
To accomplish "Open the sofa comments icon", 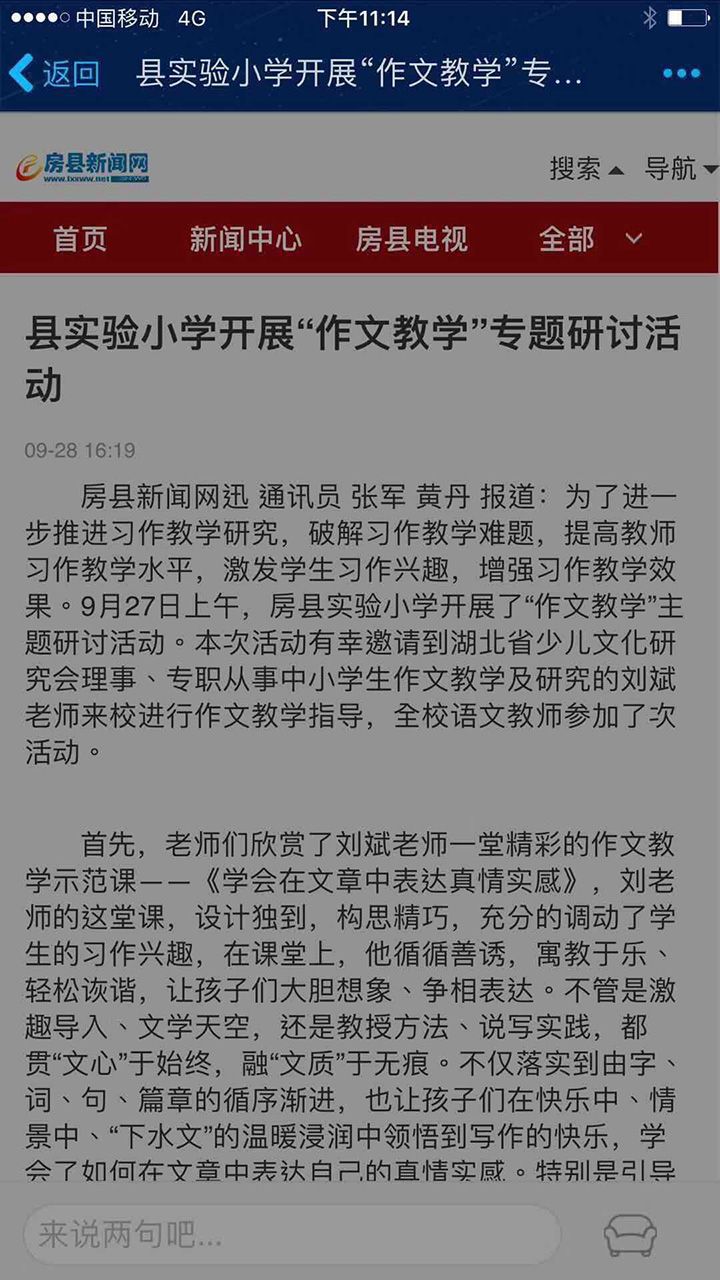I will click(630, 1235).
